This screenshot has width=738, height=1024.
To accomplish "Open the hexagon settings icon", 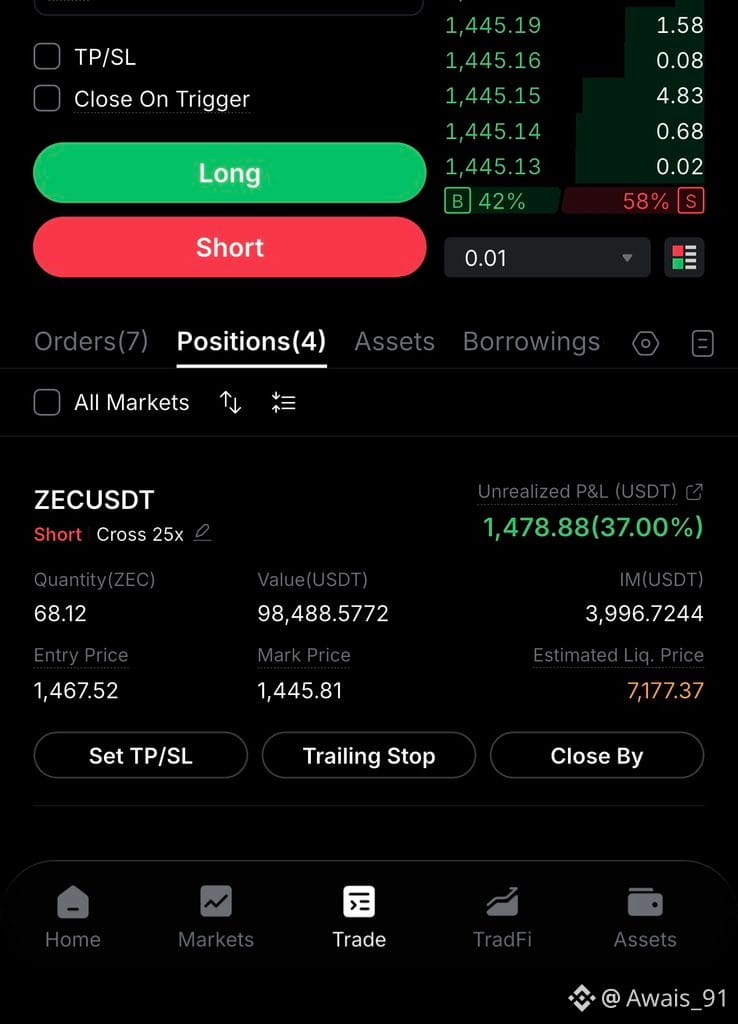I will tap(645, 344).
